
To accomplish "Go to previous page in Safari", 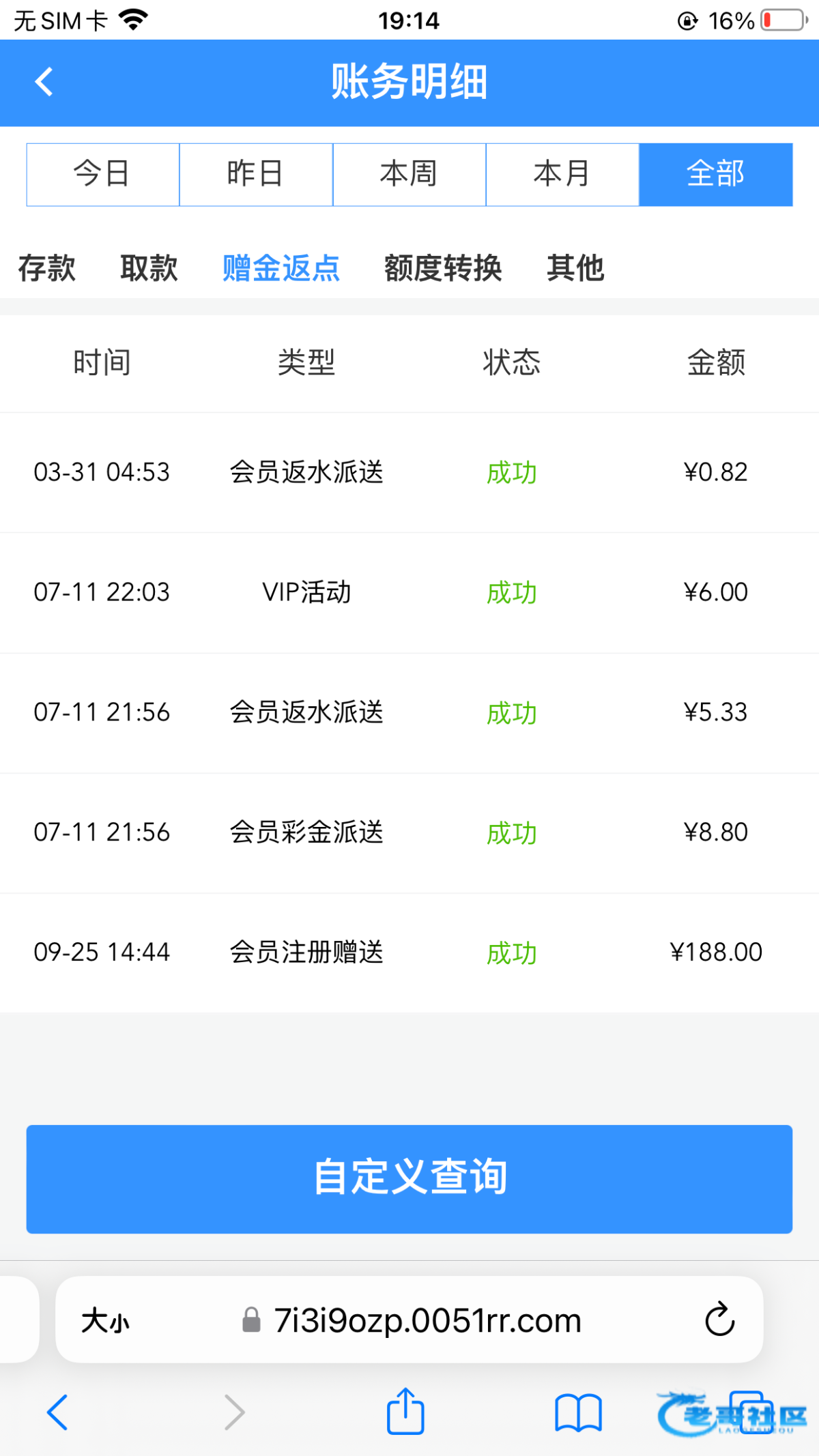I will [x=57, y=1412].
